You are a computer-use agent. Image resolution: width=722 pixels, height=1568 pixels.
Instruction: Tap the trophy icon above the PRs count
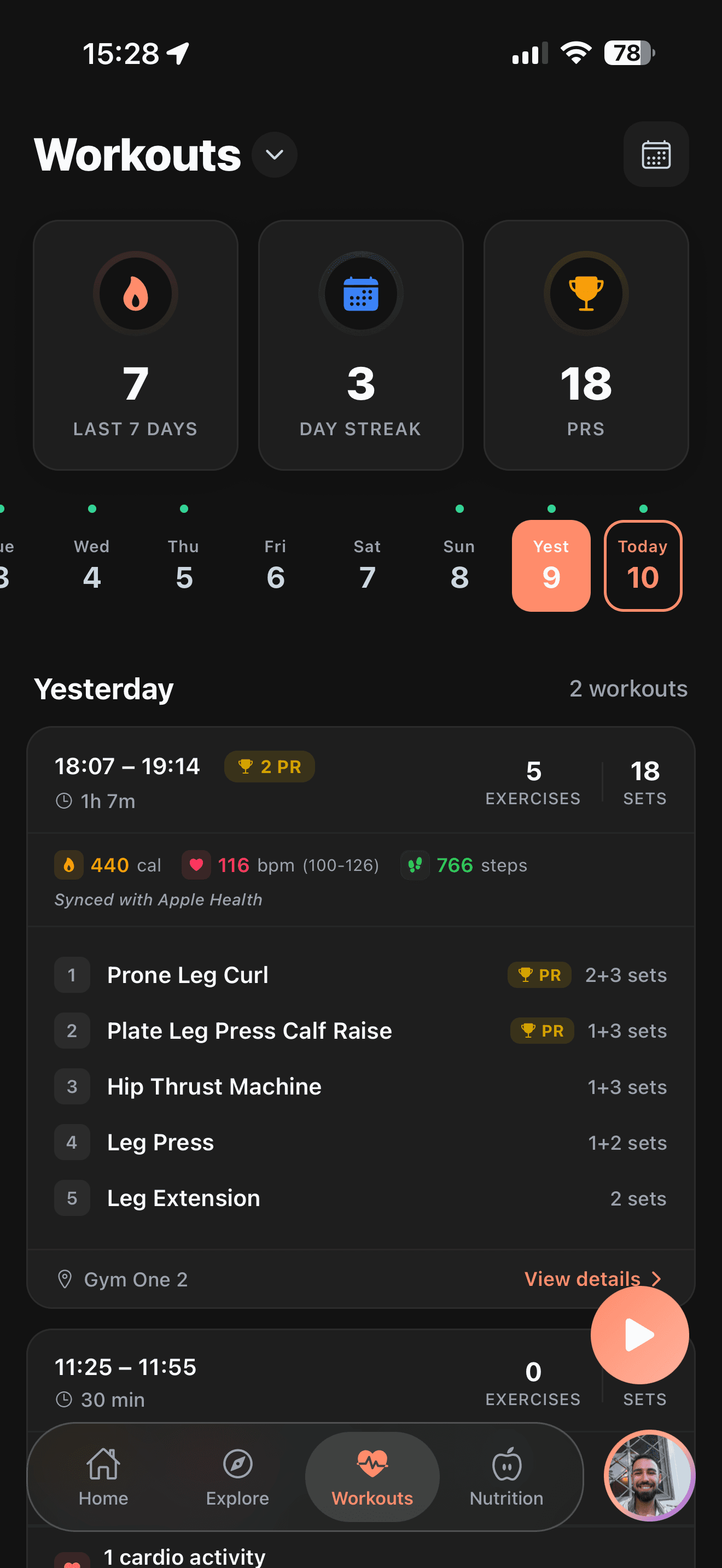(x=585, y=293)
